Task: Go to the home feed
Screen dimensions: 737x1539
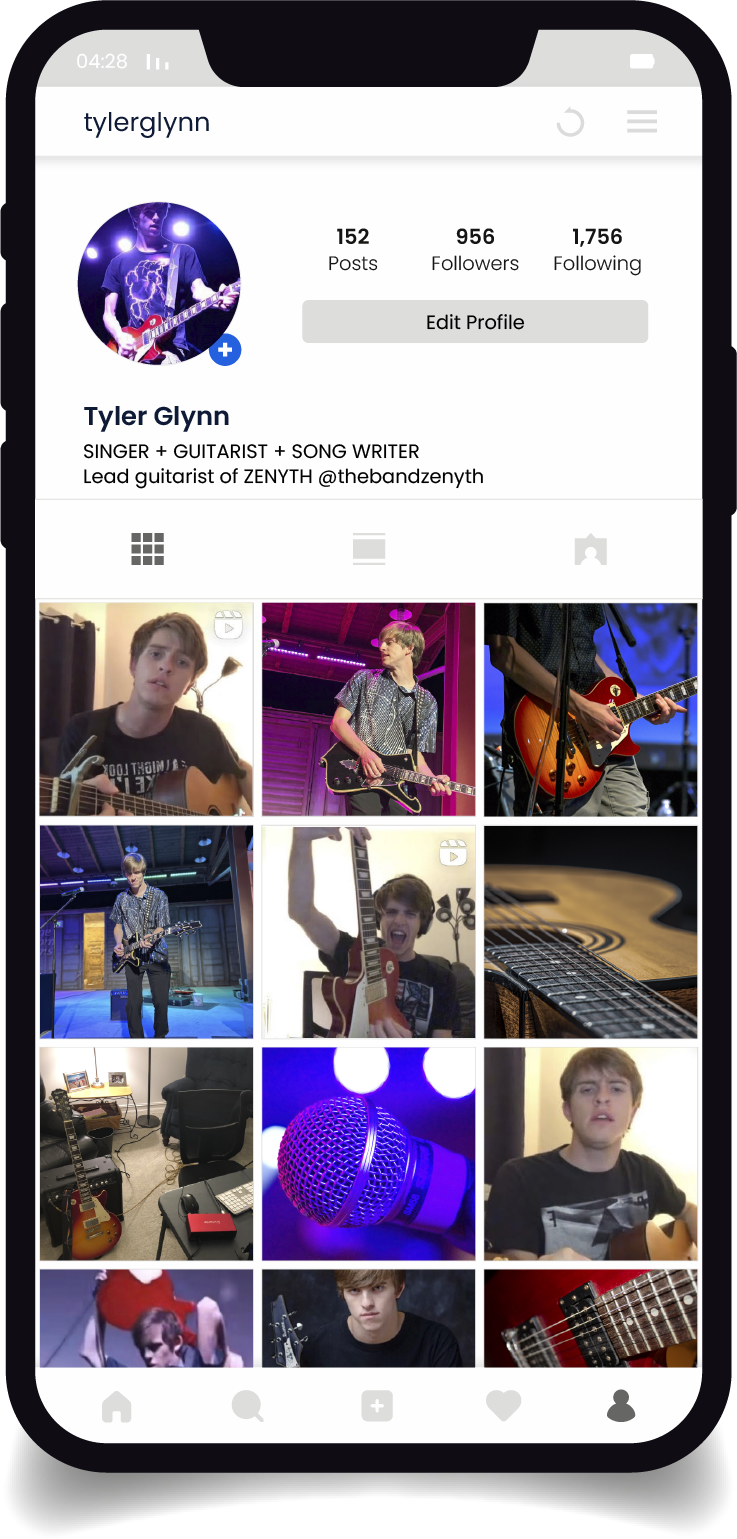Action: [117, 1407]
